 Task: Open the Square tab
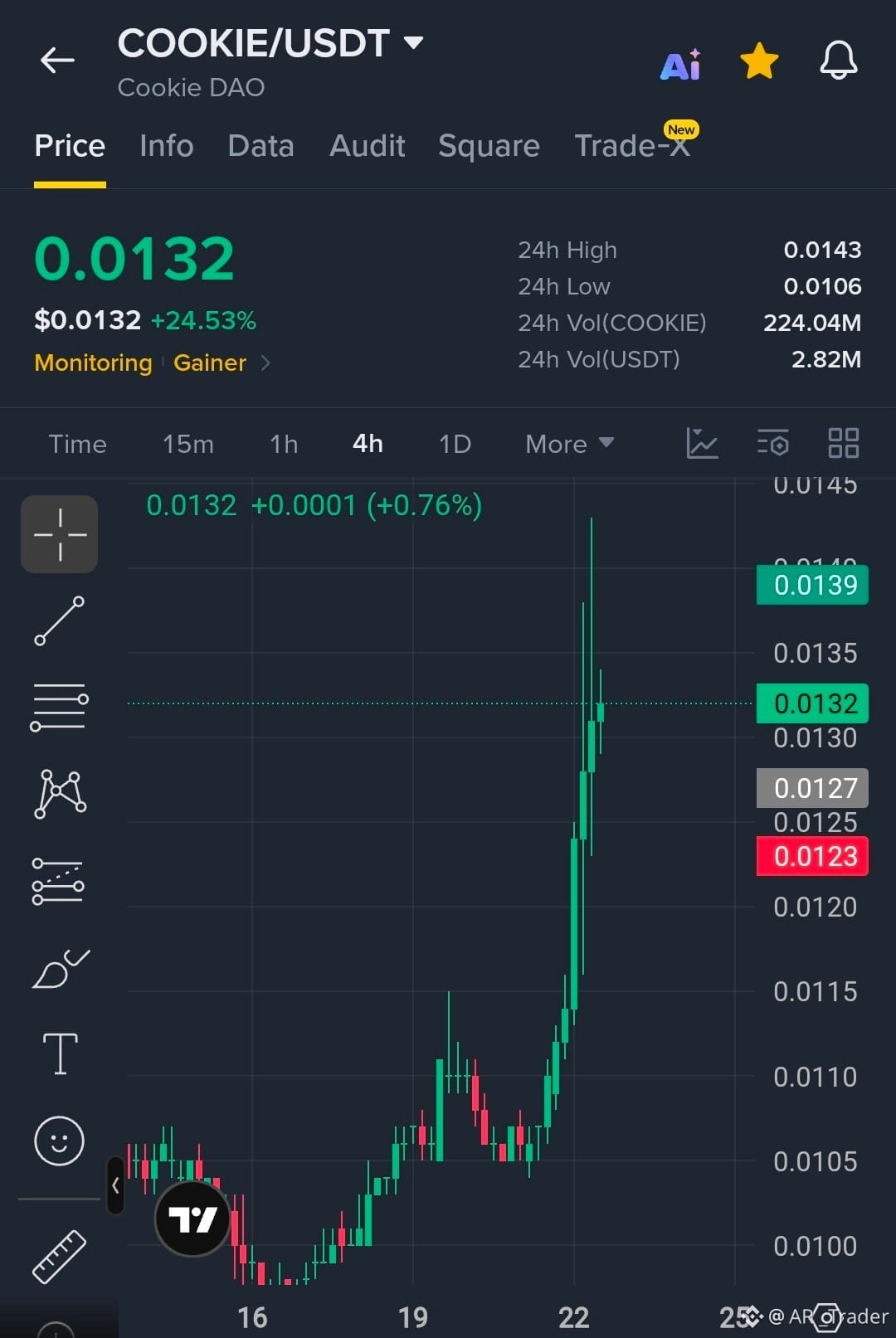[489, 146]
